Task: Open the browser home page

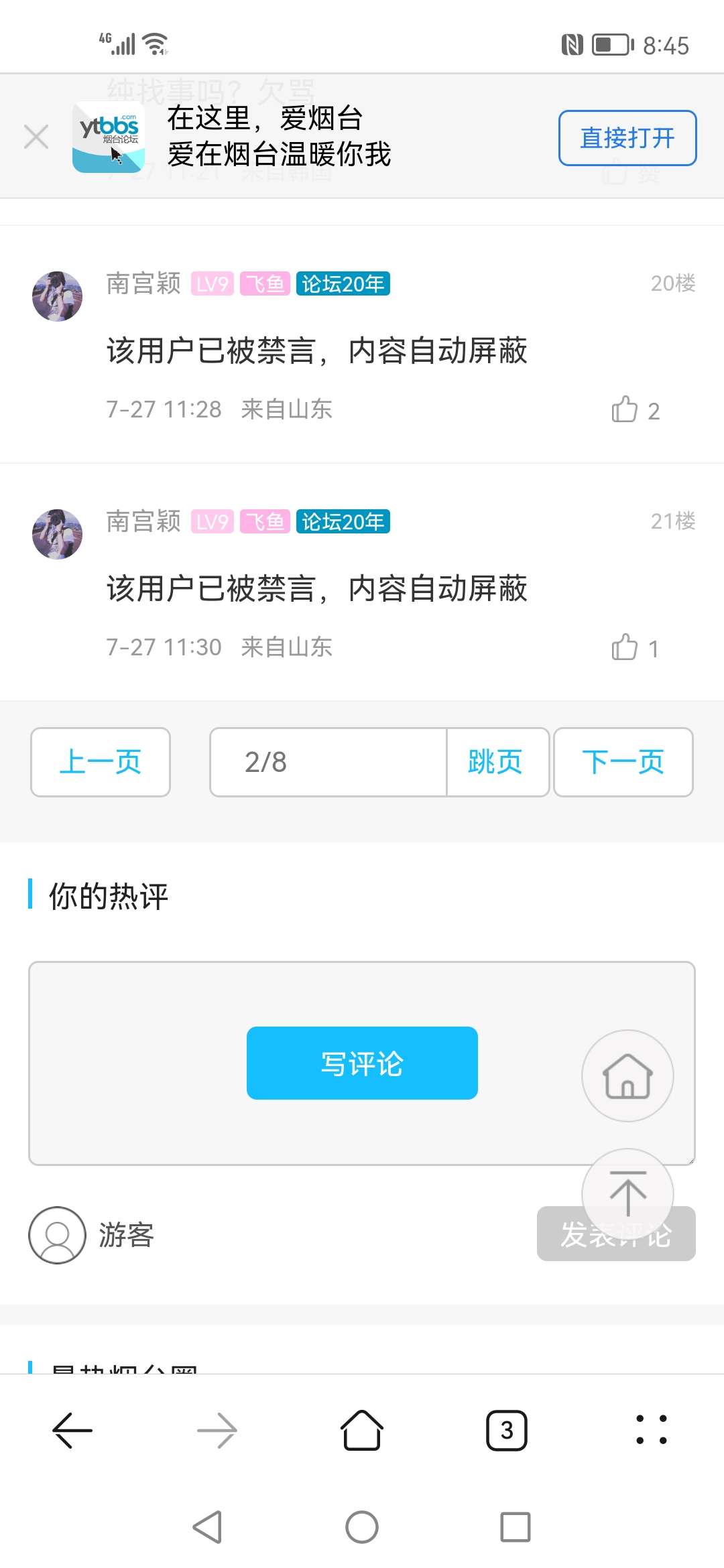Action: click(362, 1430)
